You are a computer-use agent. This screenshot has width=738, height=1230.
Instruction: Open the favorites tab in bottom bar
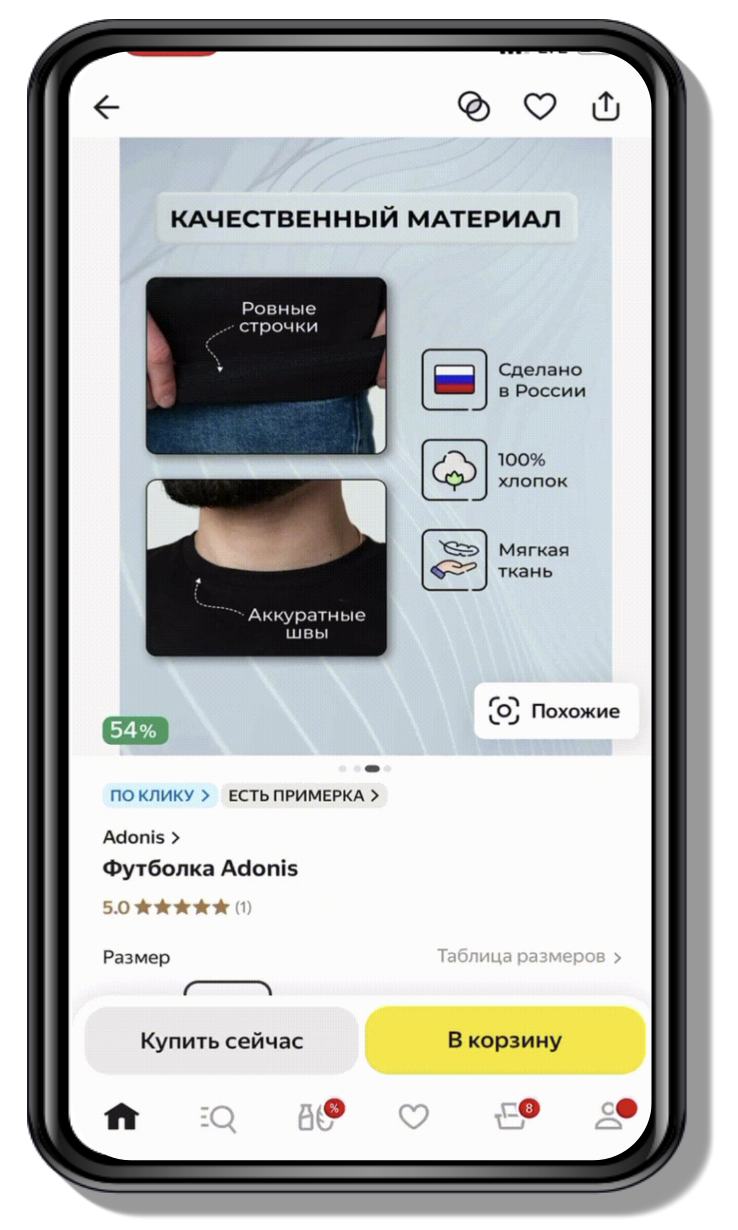[413, 1117]
